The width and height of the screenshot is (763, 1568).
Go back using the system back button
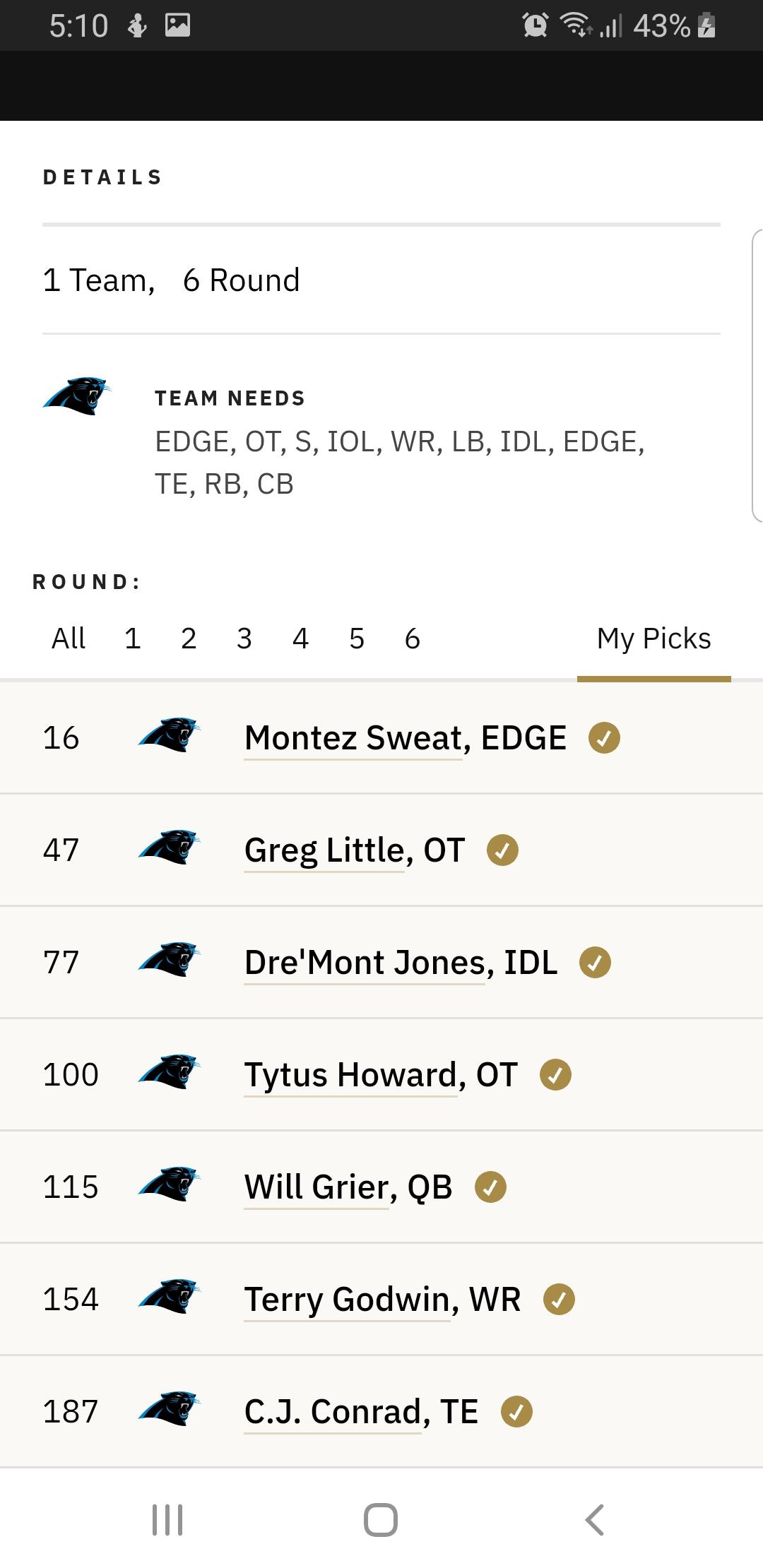point(594,1520)
